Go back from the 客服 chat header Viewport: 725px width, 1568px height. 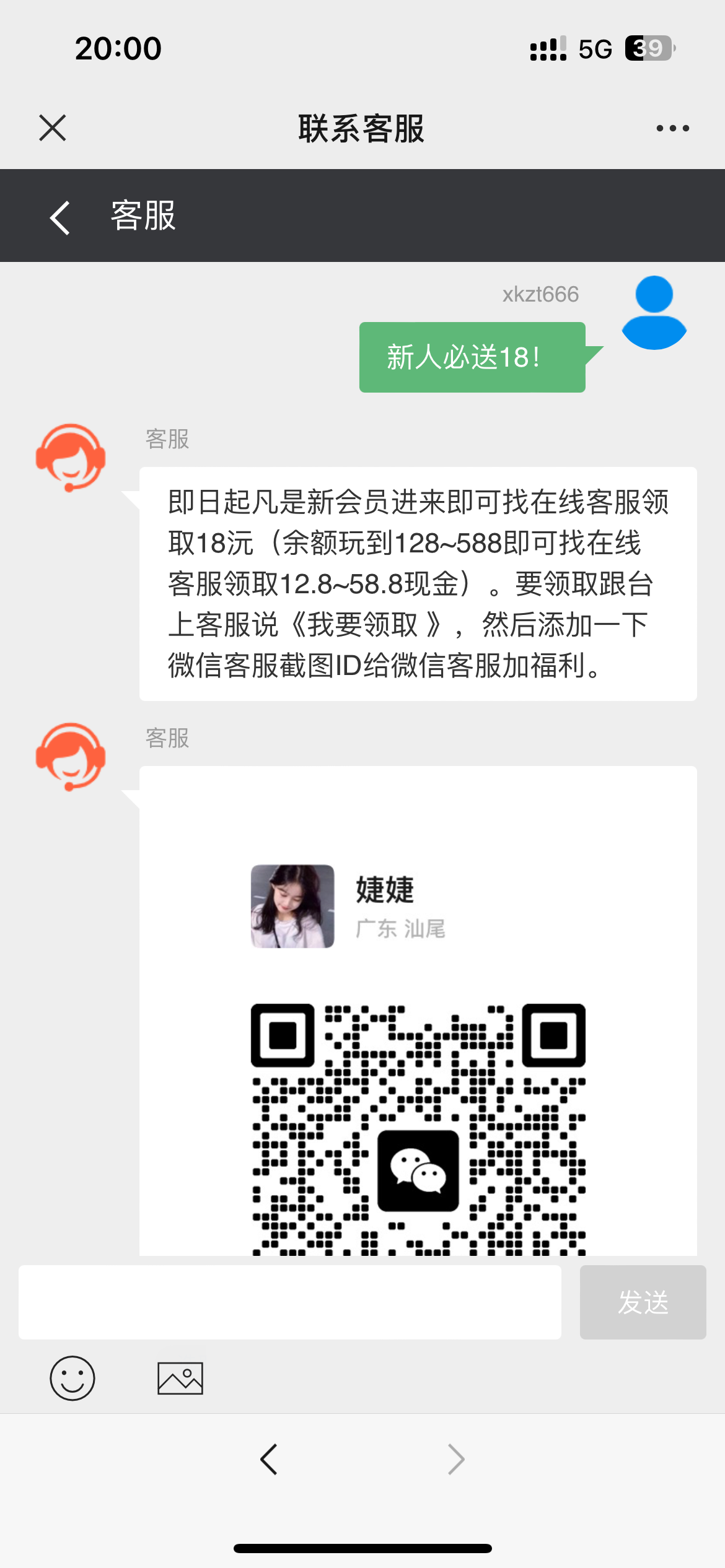click(60, 217)
